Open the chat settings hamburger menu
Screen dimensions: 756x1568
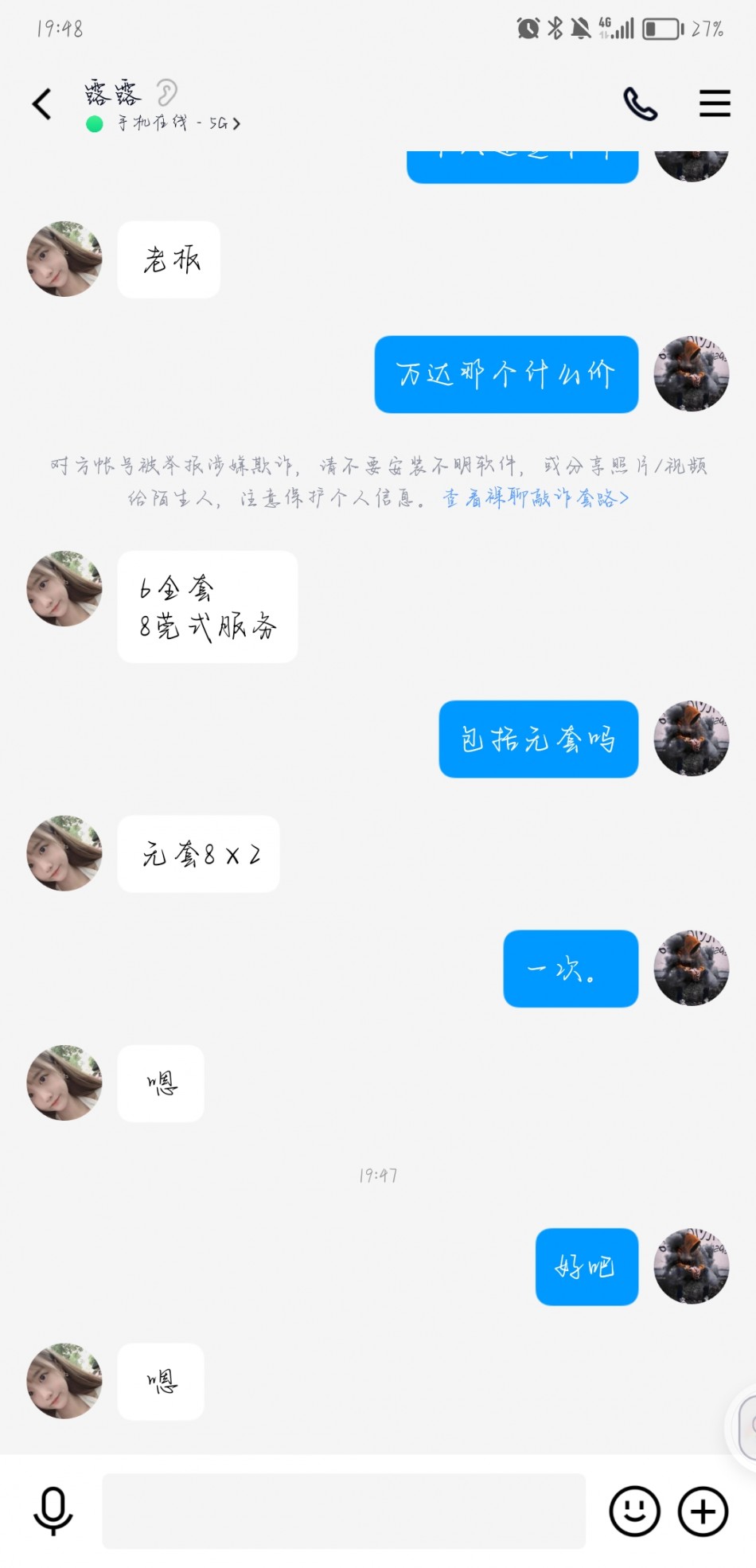tap(714, 103)
